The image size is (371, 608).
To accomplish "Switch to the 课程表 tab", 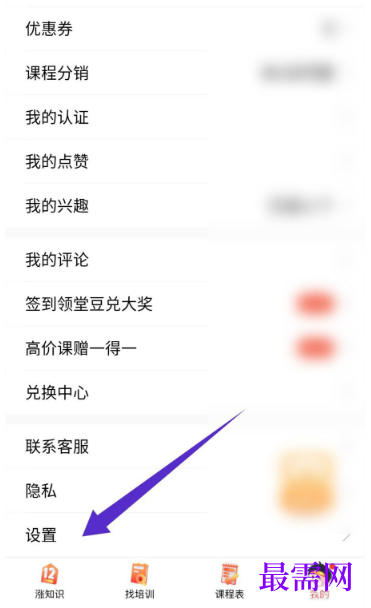I will (x=230, y=581).
